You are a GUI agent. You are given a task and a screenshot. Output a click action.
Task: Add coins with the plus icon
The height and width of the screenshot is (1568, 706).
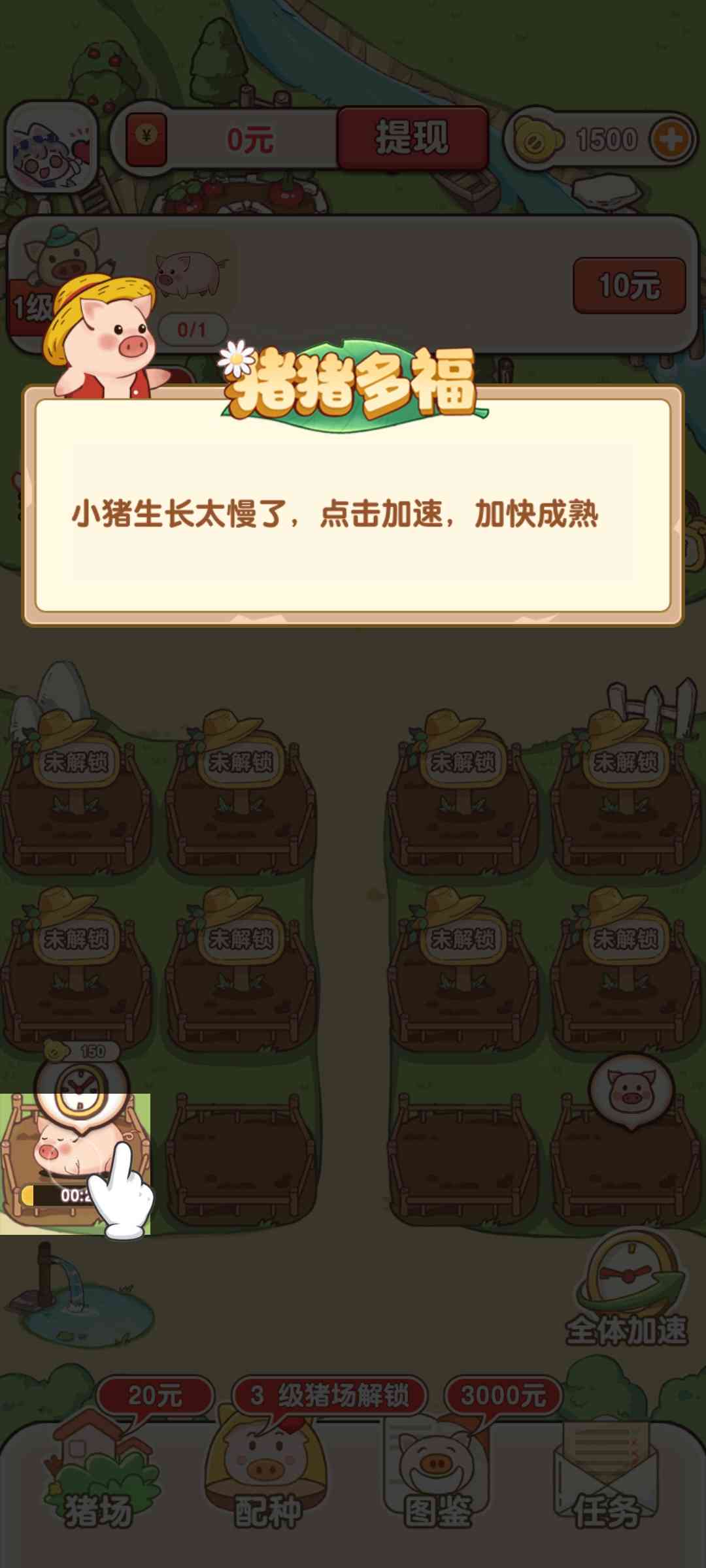672,140
